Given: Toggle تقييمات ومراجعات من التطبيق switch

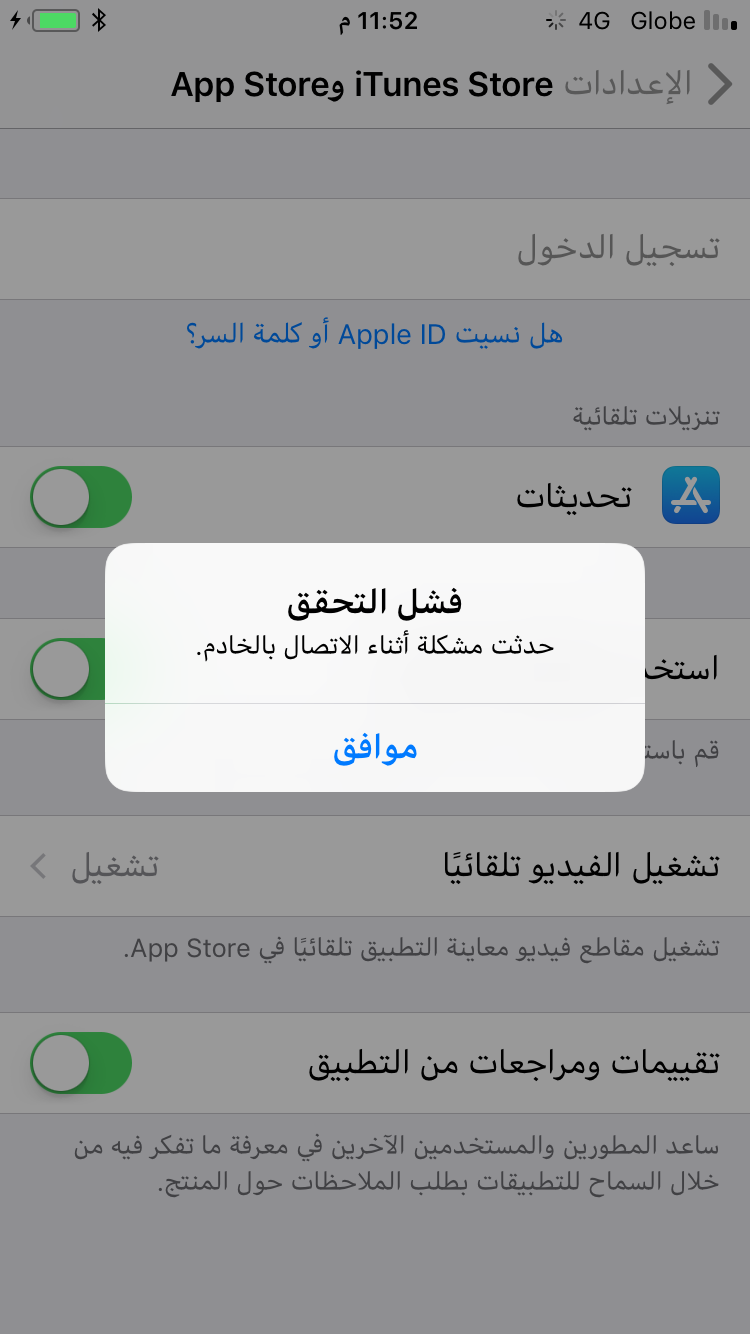Looking at the screenshot, I should coord(81,1063).
